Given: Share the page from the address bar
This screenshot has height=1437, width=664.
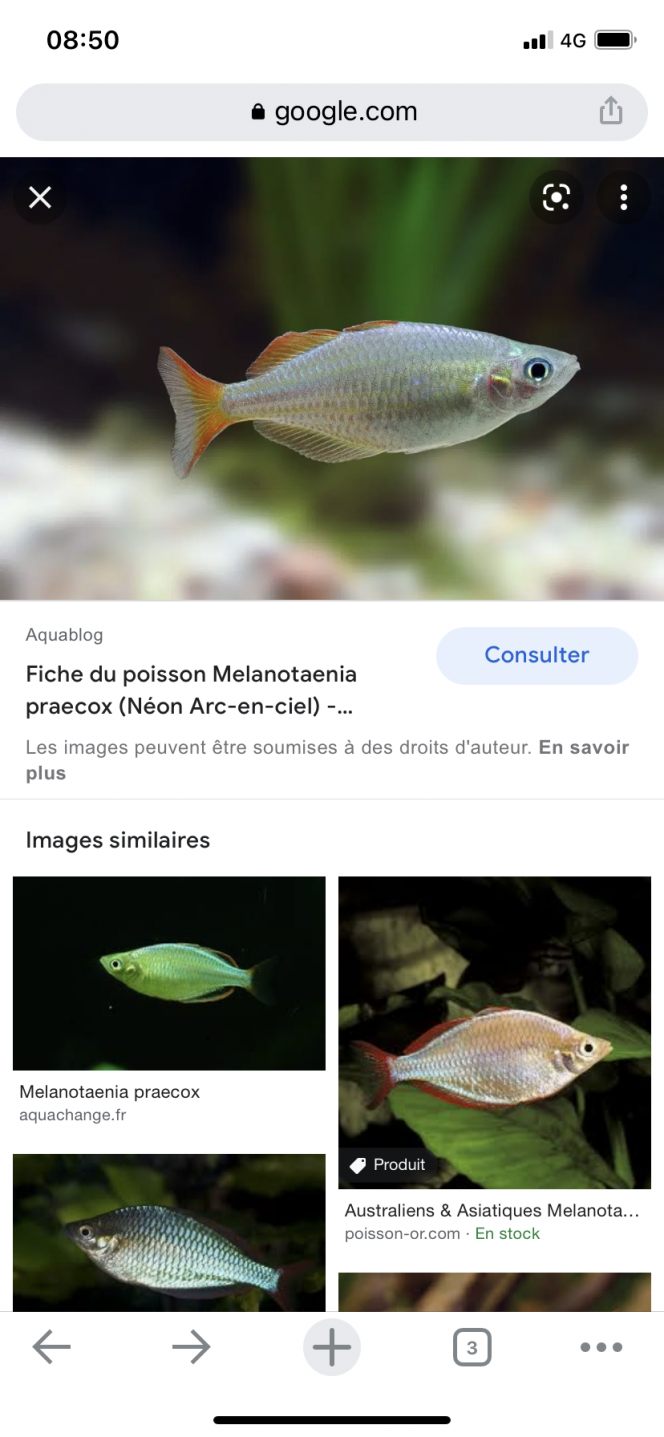Looking at the screenshot, I should click(610, 111).
